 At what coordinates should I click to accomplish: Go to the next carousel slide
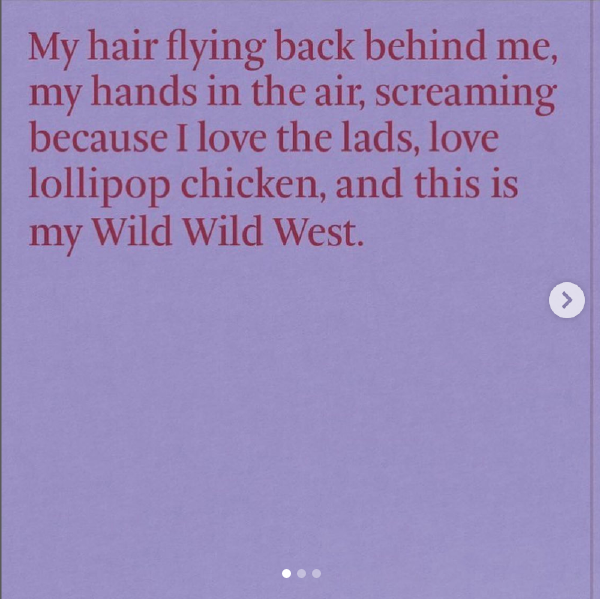[x=567, y=299]
